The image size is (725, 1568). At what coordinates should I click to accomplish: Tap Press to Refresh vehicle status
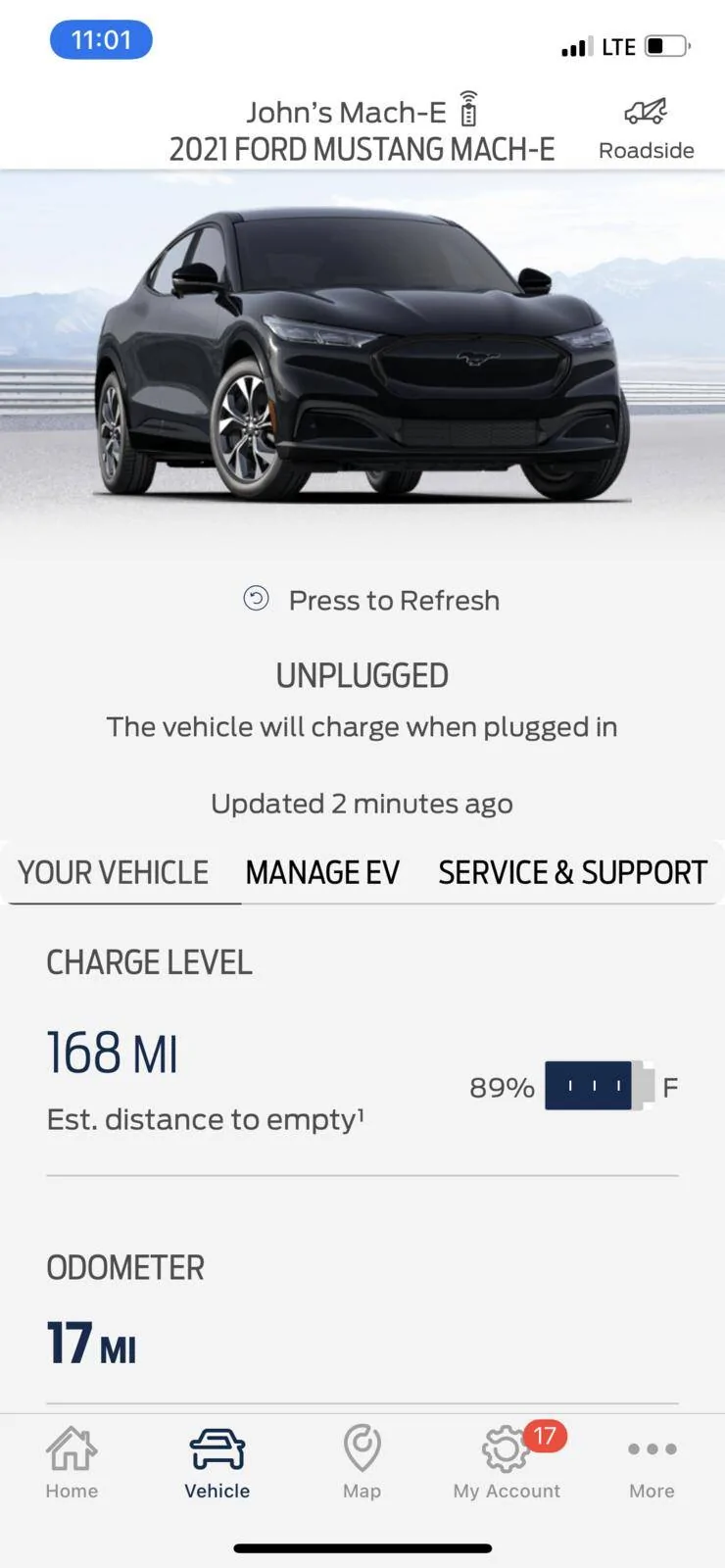tap(371, 600)
